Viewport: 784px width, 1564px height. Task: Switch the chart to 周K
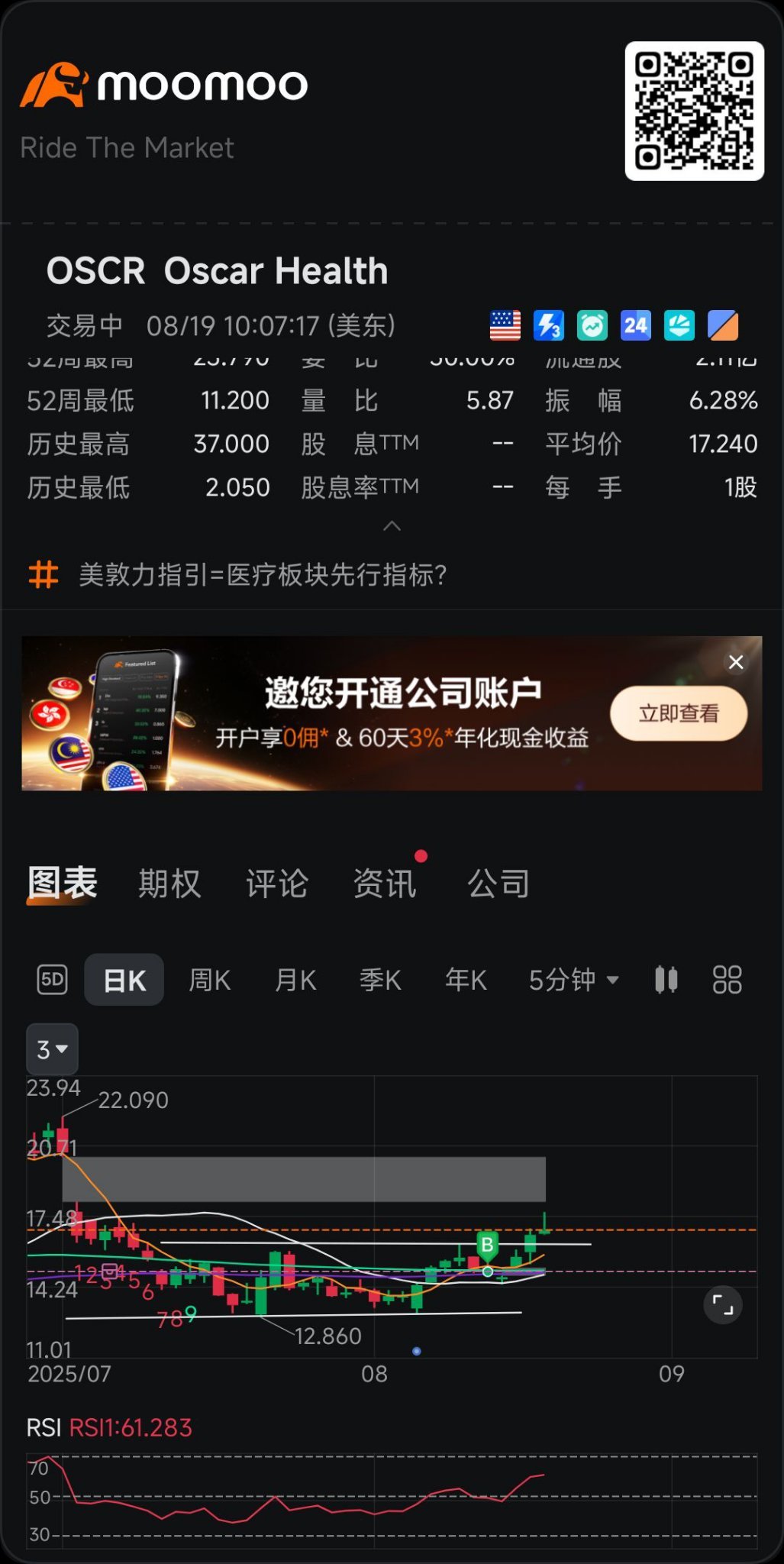[x=210, y=980]
